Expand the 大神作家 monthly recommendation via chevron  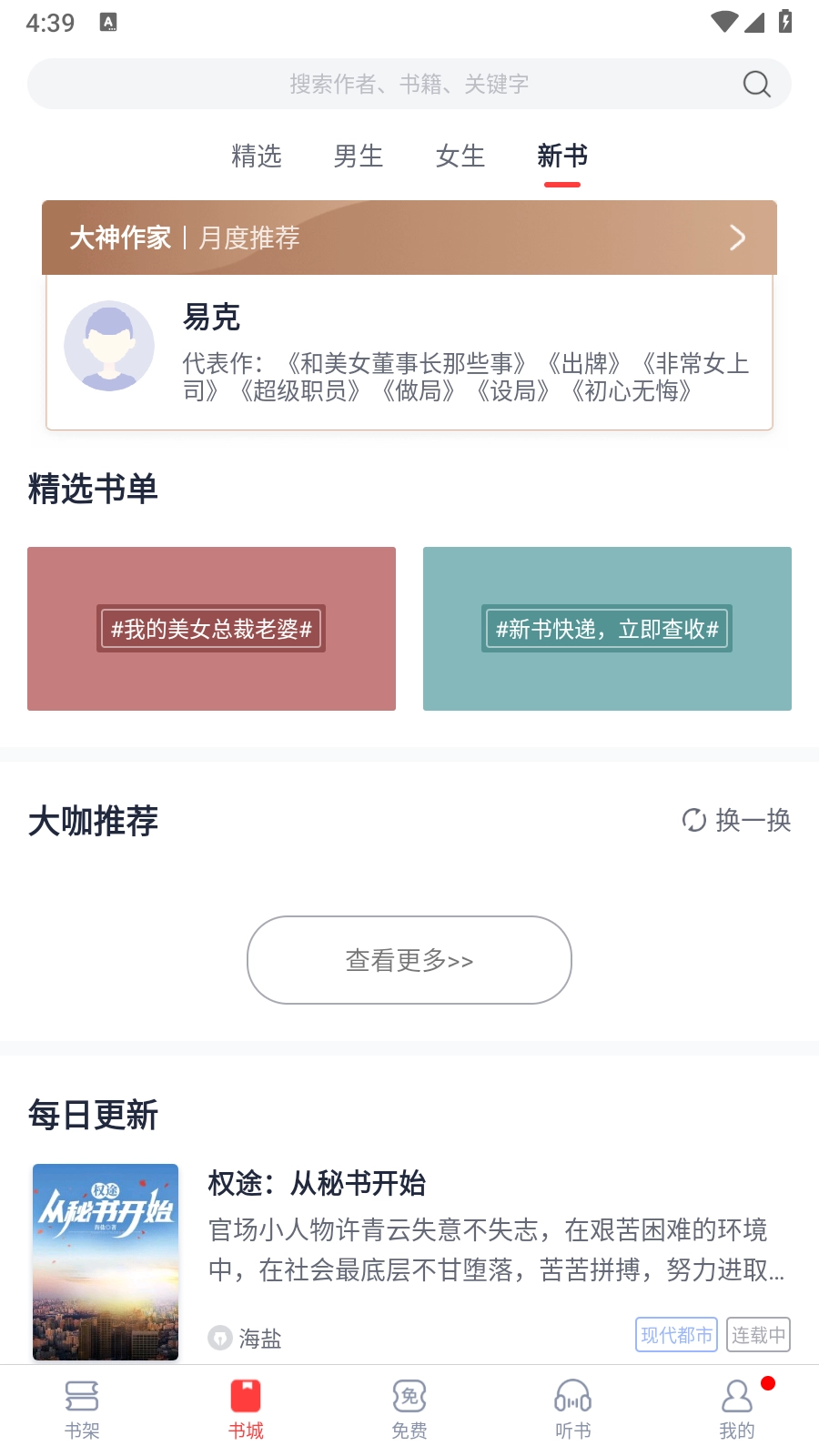pyautogui.click(x=737, y=238)
